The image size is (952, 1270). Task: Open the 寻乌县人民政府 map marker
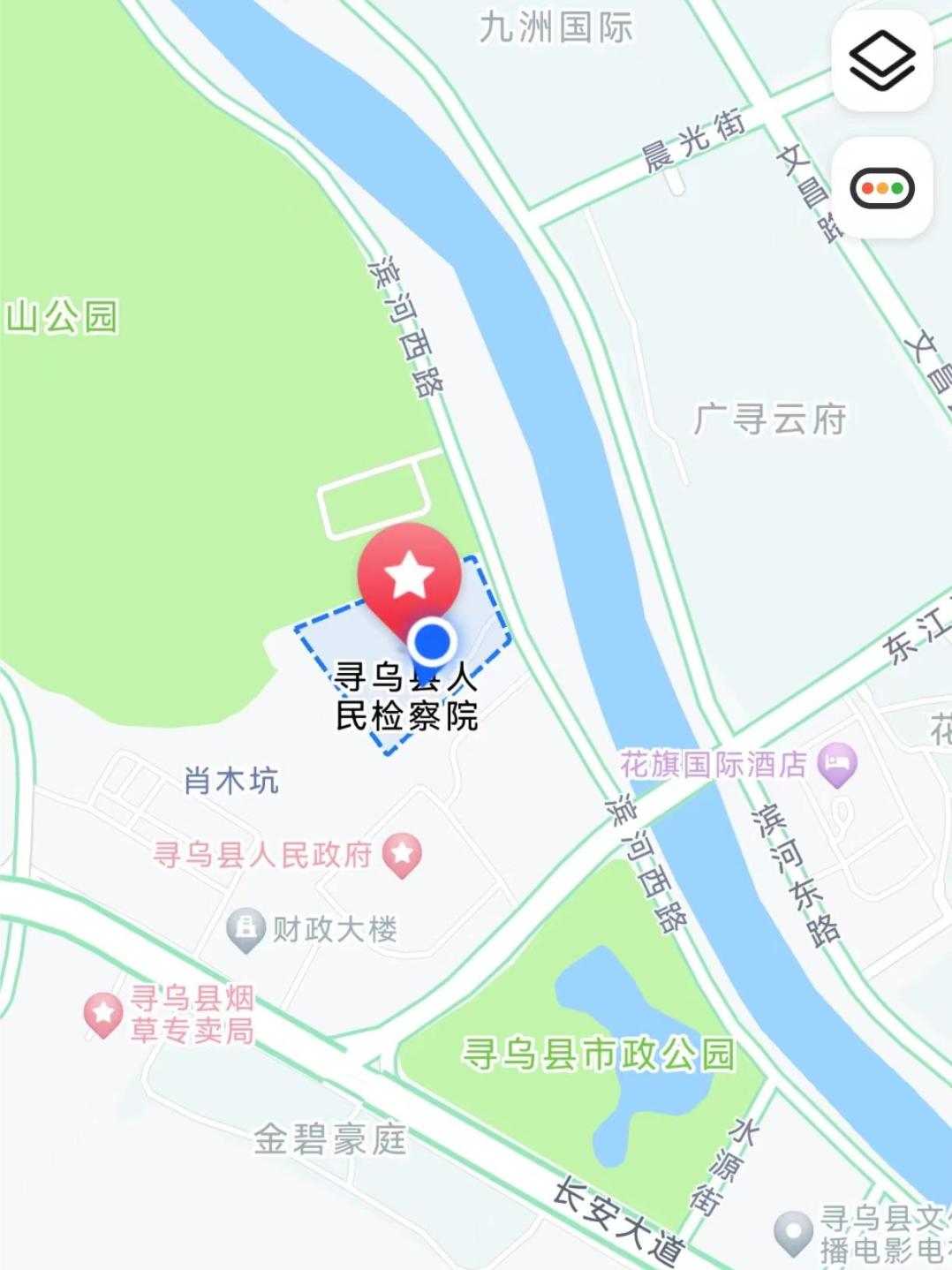(402, 854)
